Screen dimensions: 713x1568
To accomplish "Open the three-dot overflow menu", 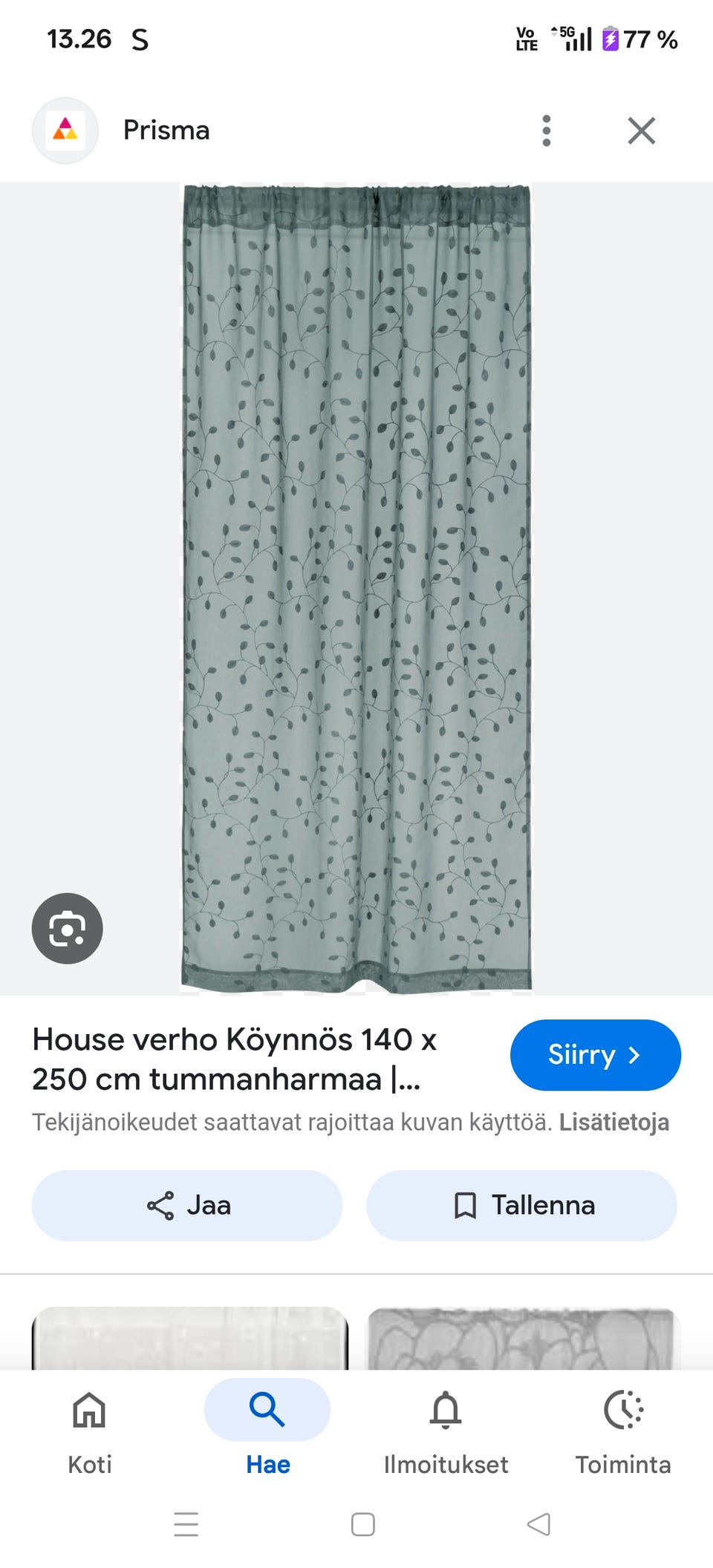I will 547,130.
